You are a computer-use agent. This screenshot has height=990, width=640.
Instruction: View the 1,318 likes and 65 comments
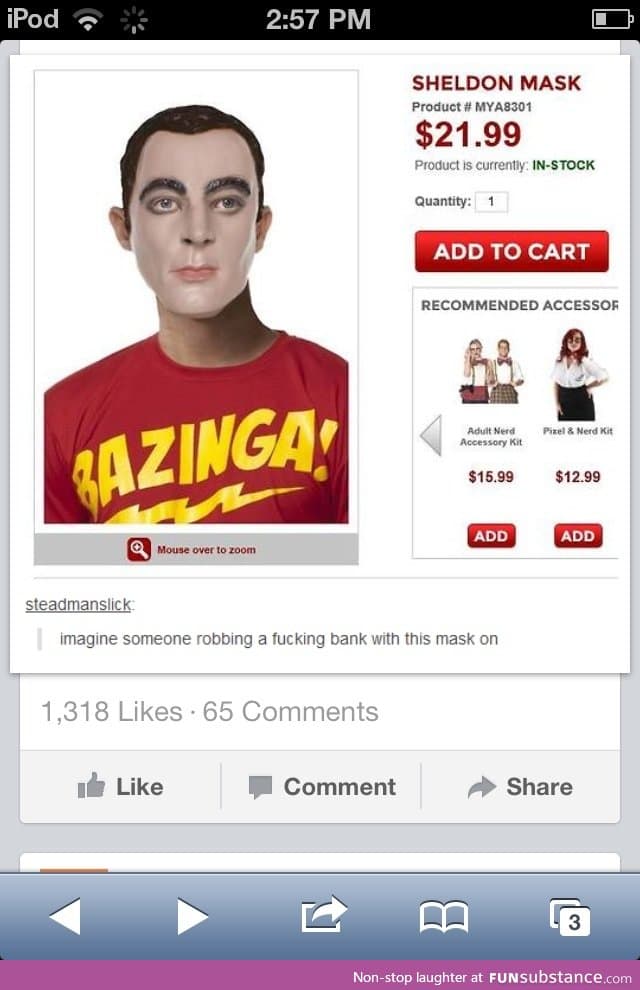(x=210, y=712)
